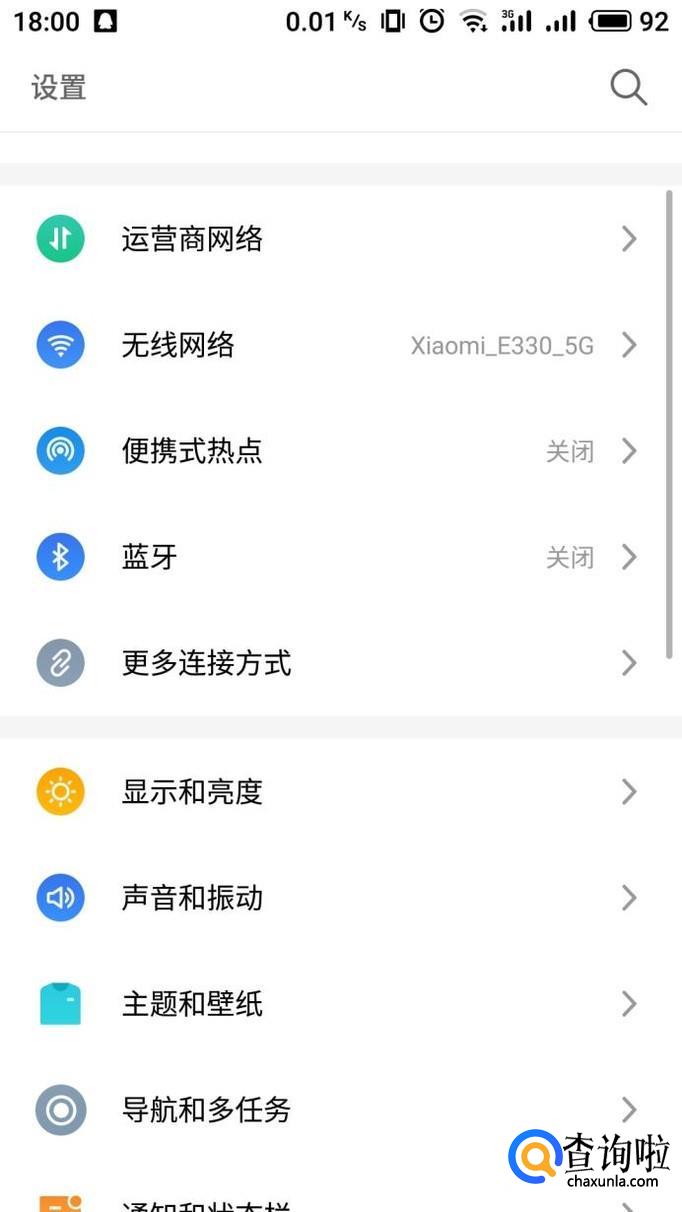
Task: Open 运营商网络 settings
Action: point(192,239)
